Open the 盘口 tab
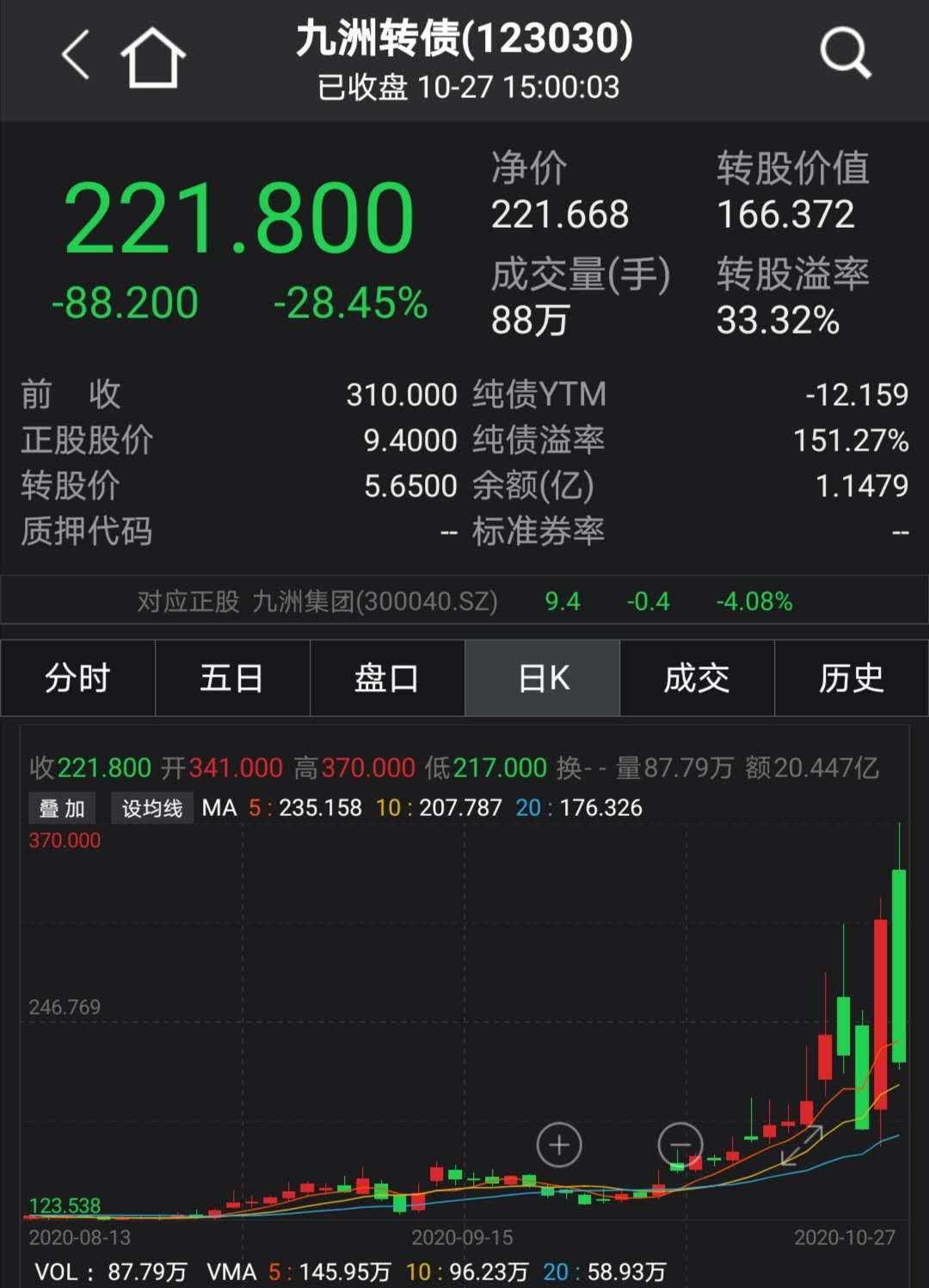Image resolution: width=929 pixels, height=1288 pixels. point(387,678)
